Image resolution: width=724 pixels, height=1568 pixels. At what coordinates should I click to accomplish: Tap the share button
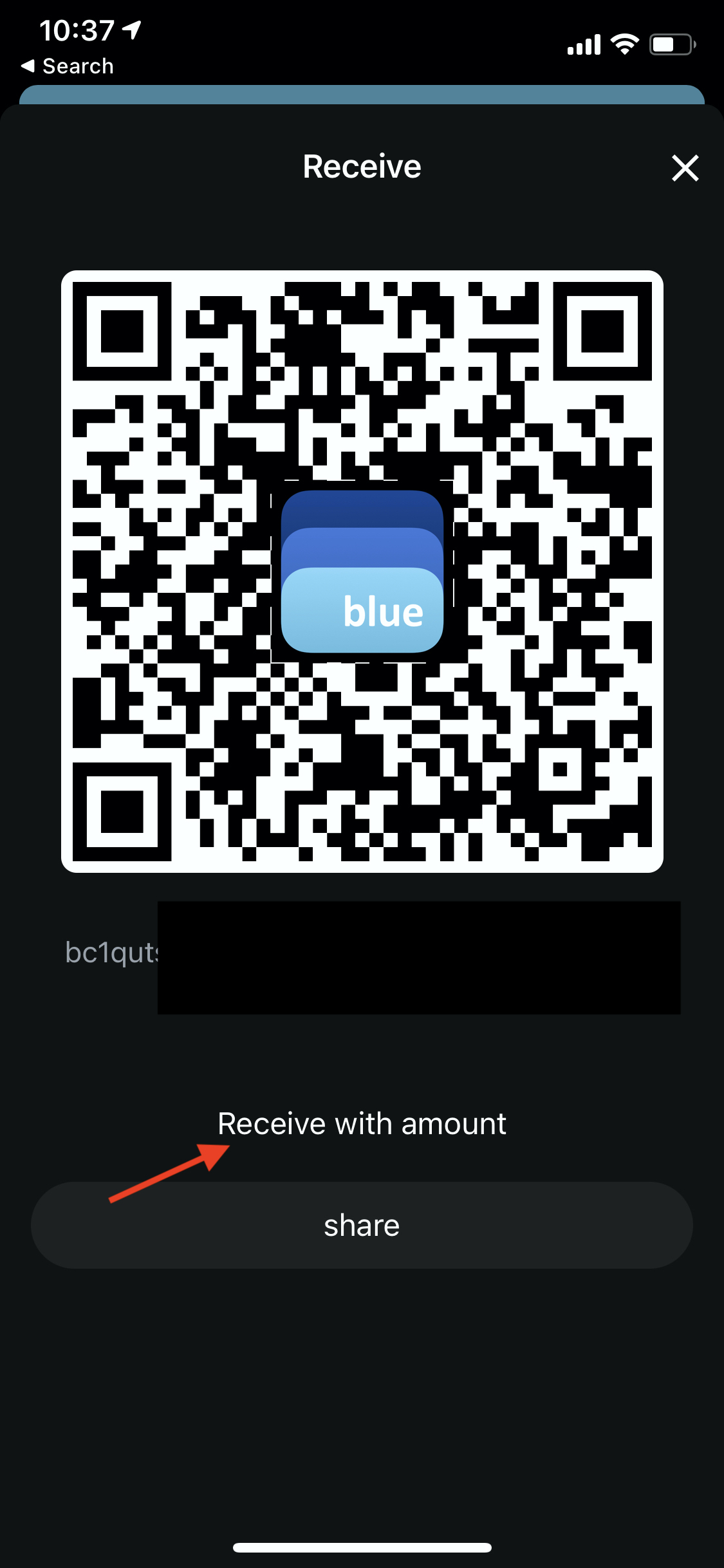(362, 1225)
